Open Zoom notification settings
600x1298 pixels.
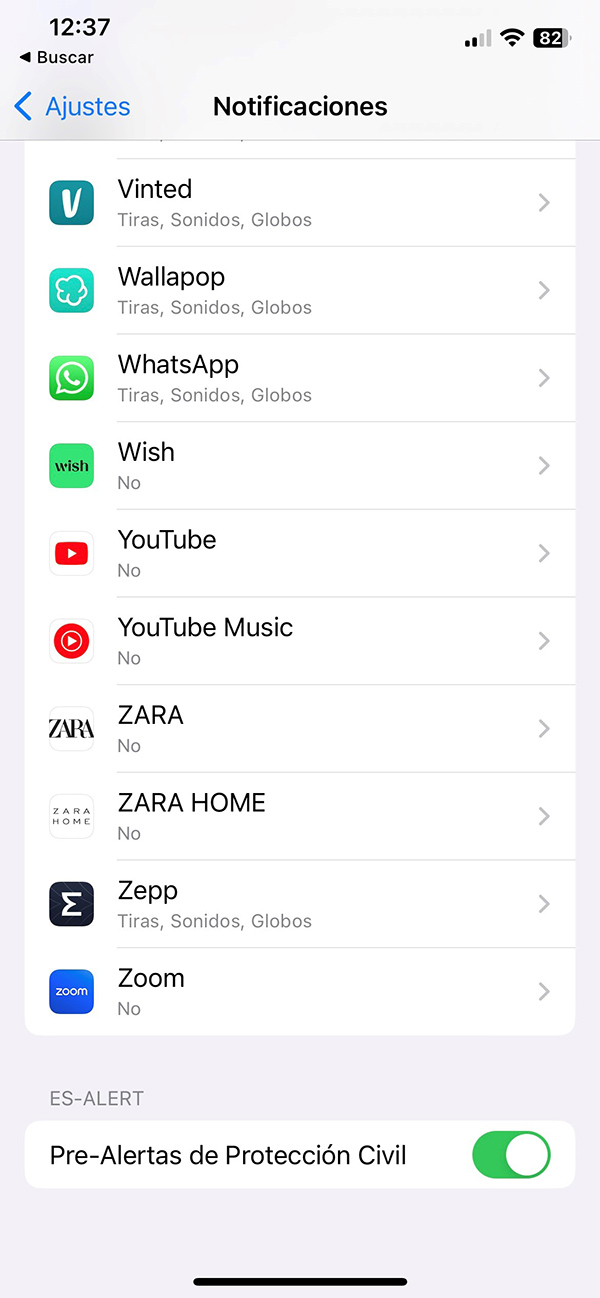[300, 991]
